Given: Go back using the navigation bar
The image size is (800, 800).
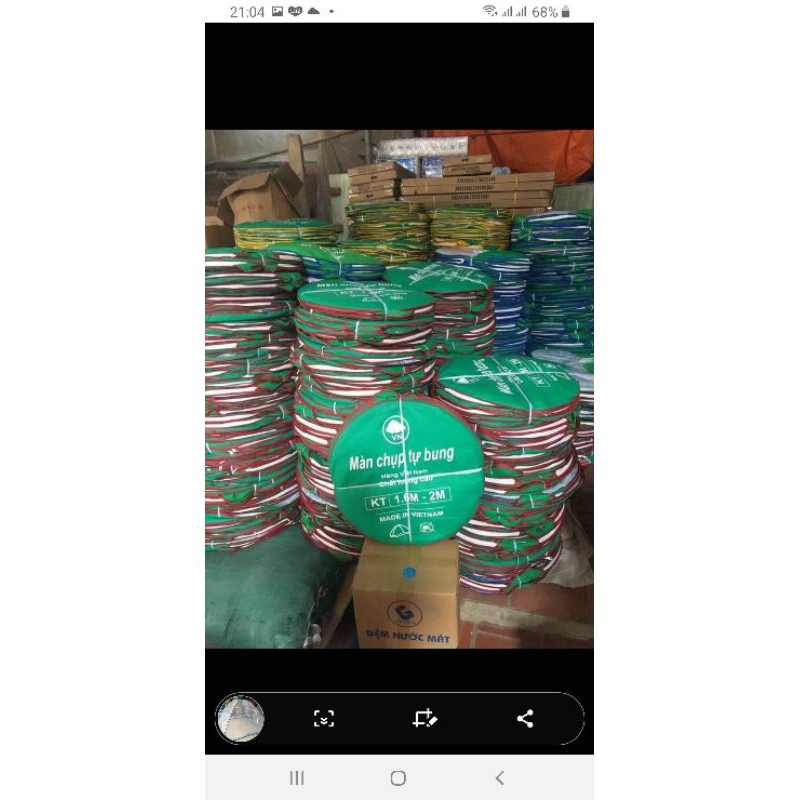Looking at the screenshot, I should point(500,777).
